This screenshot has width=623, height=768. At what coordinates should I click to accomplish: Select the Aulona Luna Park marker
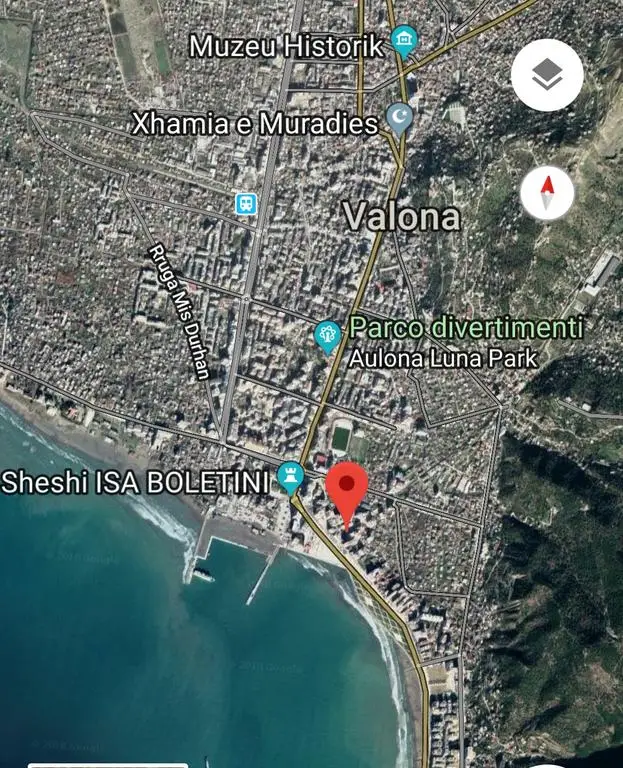(327, 336)
